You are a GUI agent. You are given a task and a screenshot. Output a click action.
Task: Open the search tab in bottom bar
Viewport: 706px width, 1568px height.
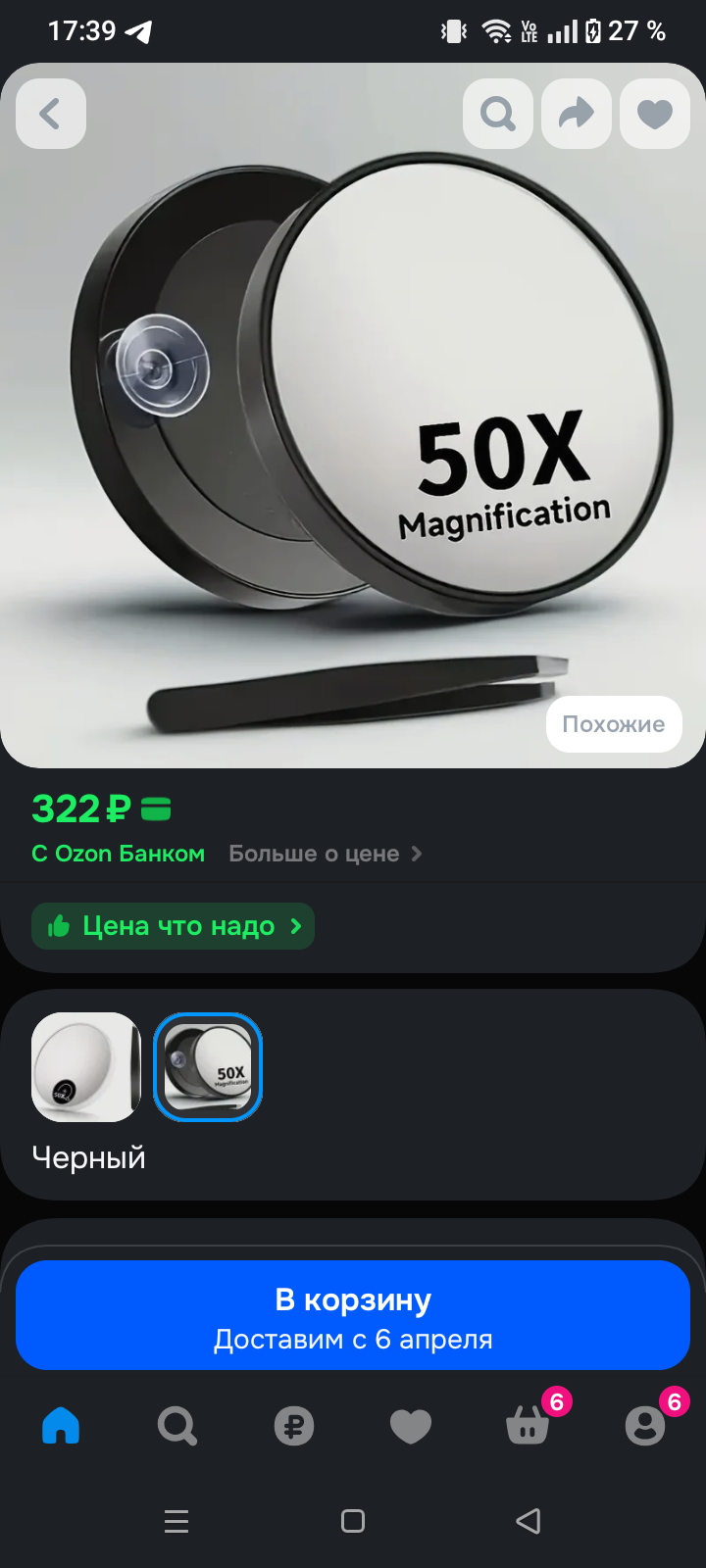pos(177,1425)
